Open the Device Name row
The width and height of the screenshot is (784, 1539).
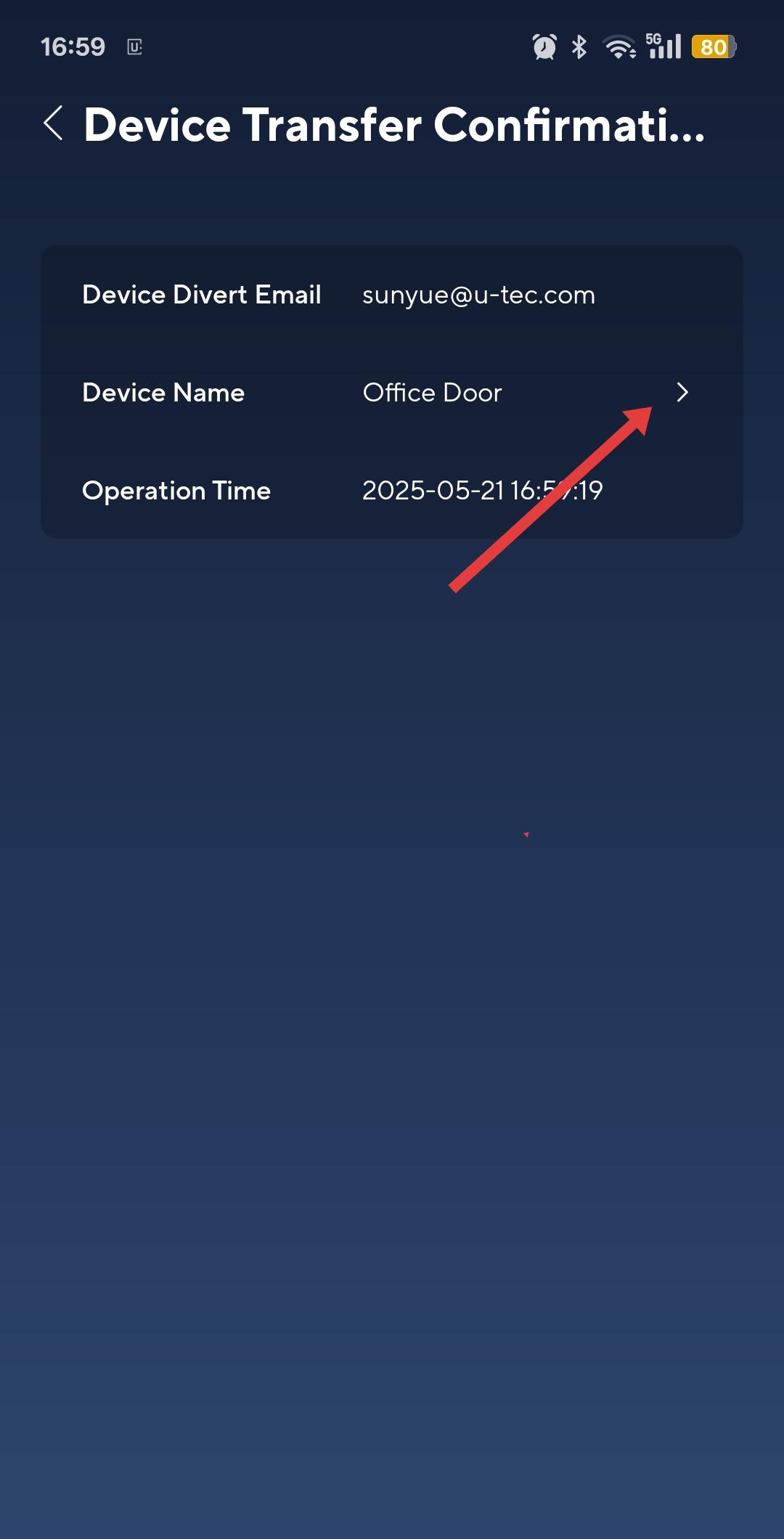(x=392, y=392)
